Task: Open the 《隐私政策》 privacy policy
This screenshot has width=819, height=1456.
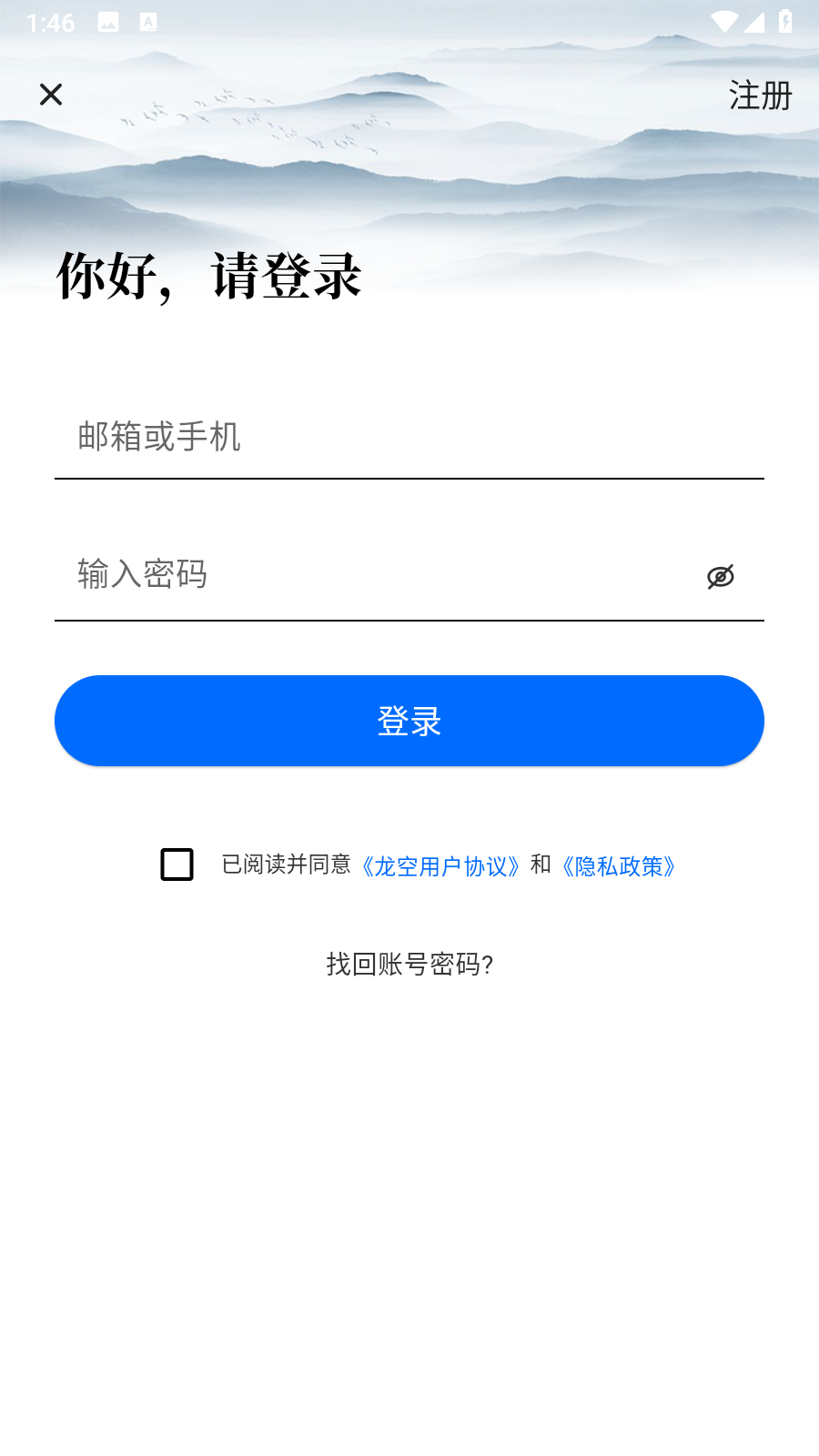Action: [618, 865]
